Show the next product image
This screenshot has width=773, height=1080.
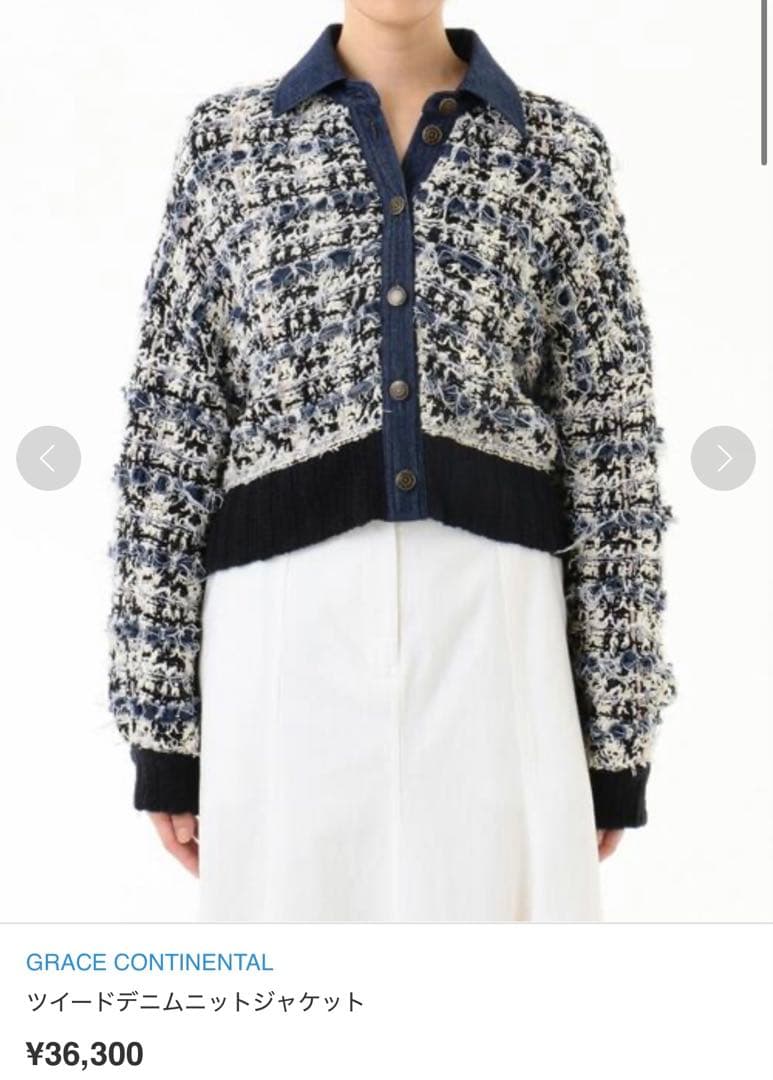click(x=723, y=458)
